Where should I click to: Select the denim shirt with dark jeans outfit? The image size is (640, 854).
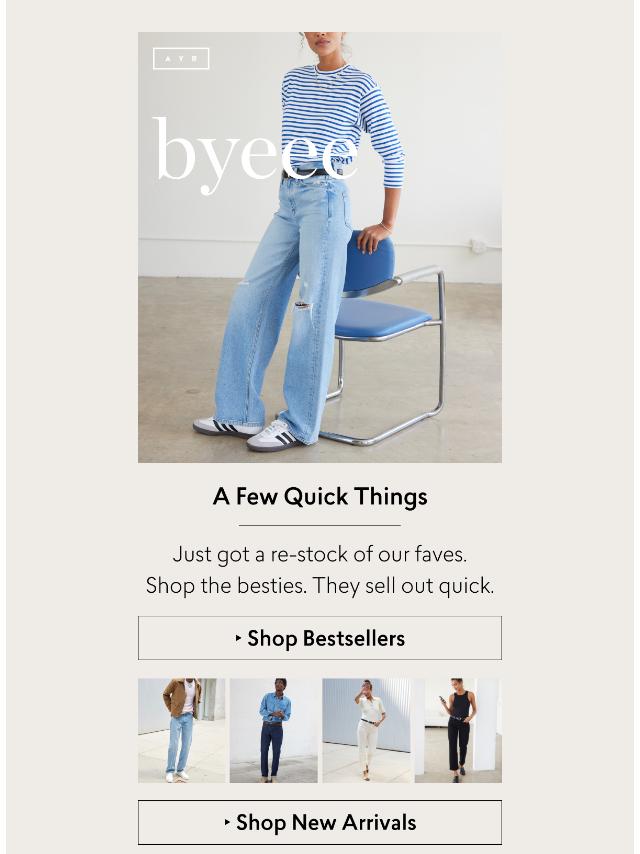click(x=274, y=730)
